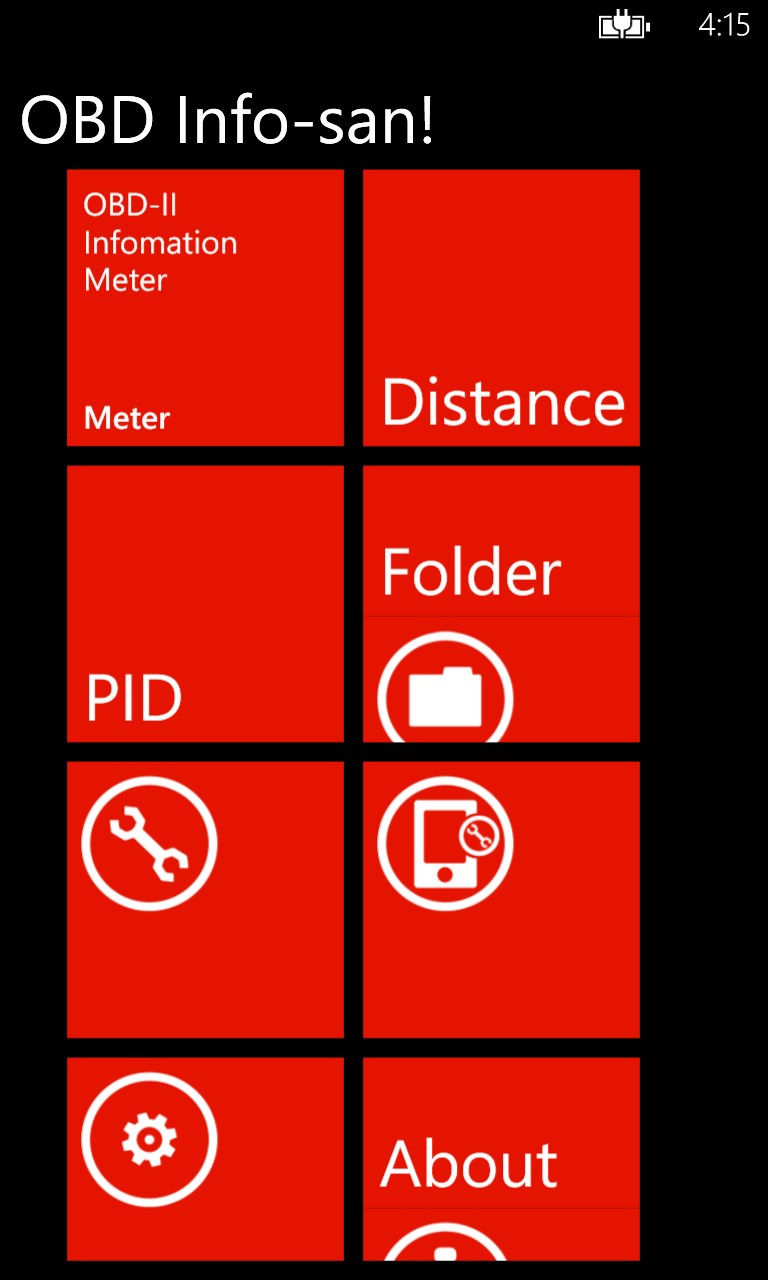Click the OBD-II Infomation Meter description text
Image resolution: width=768 pixels, height=1280 pixels.
click(x=161, y=242)
